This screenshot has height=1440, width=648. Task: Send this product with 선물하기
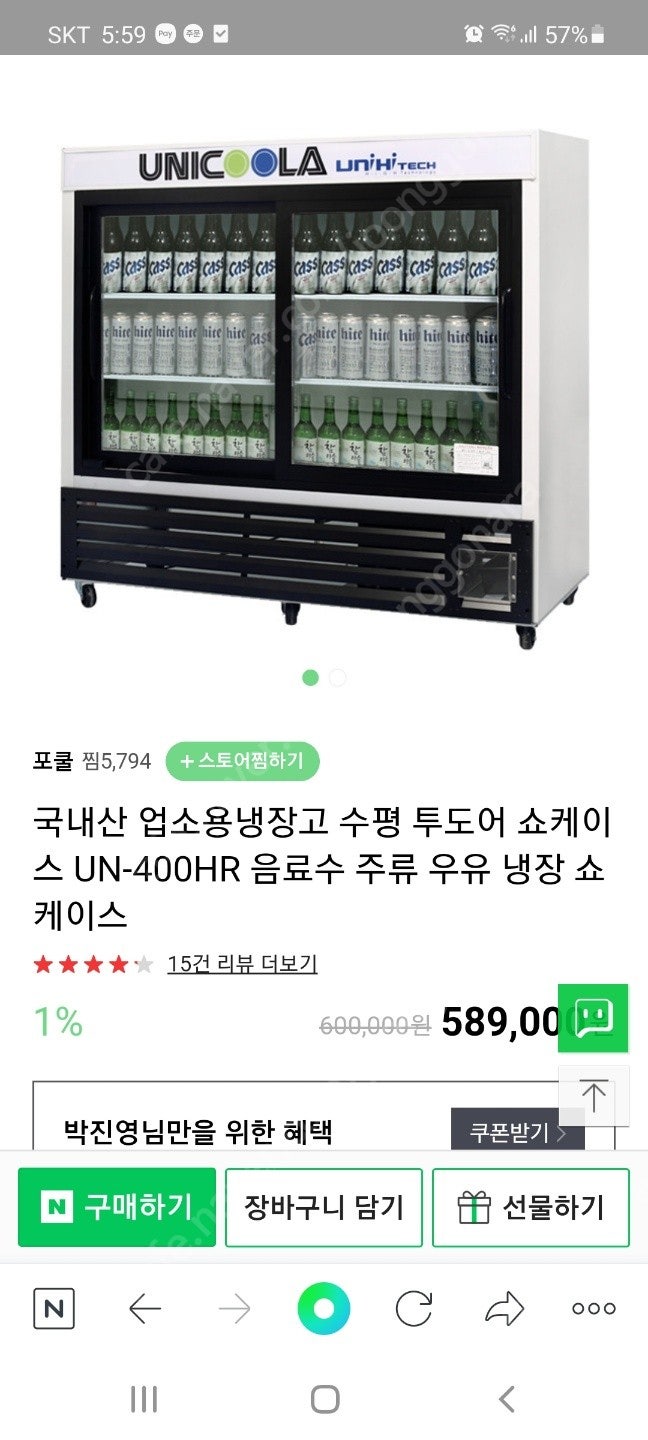[x=531, y=1207]
